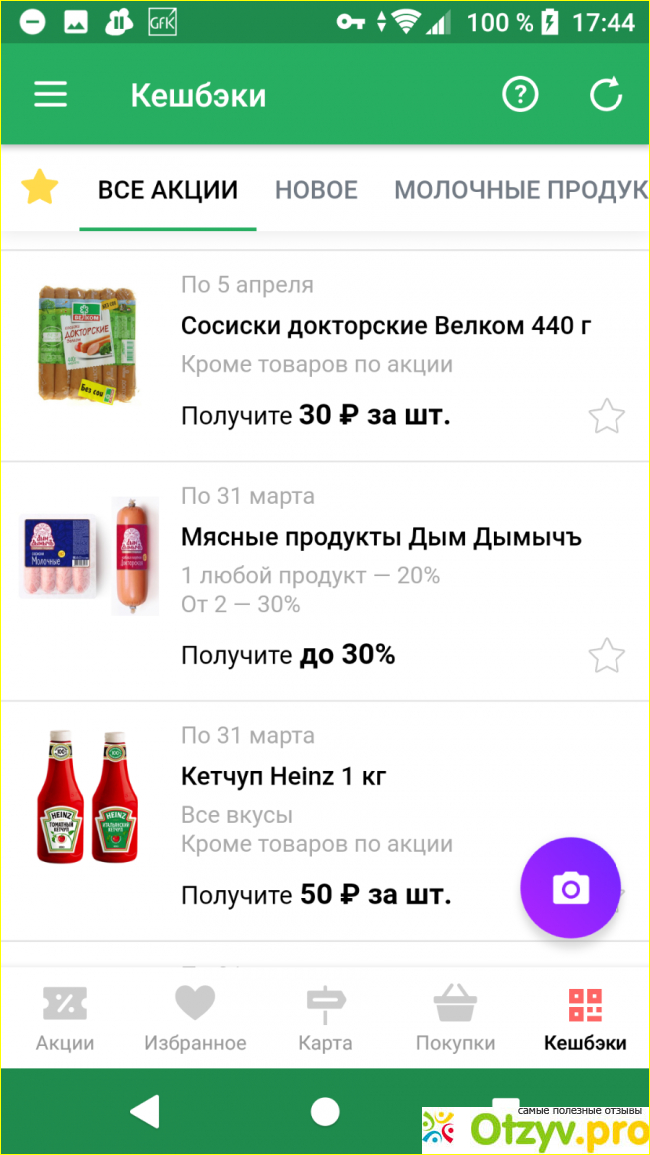Screen dimensions: 650x1155
Task: Open the hamburger menu
Action: point(51,95)
